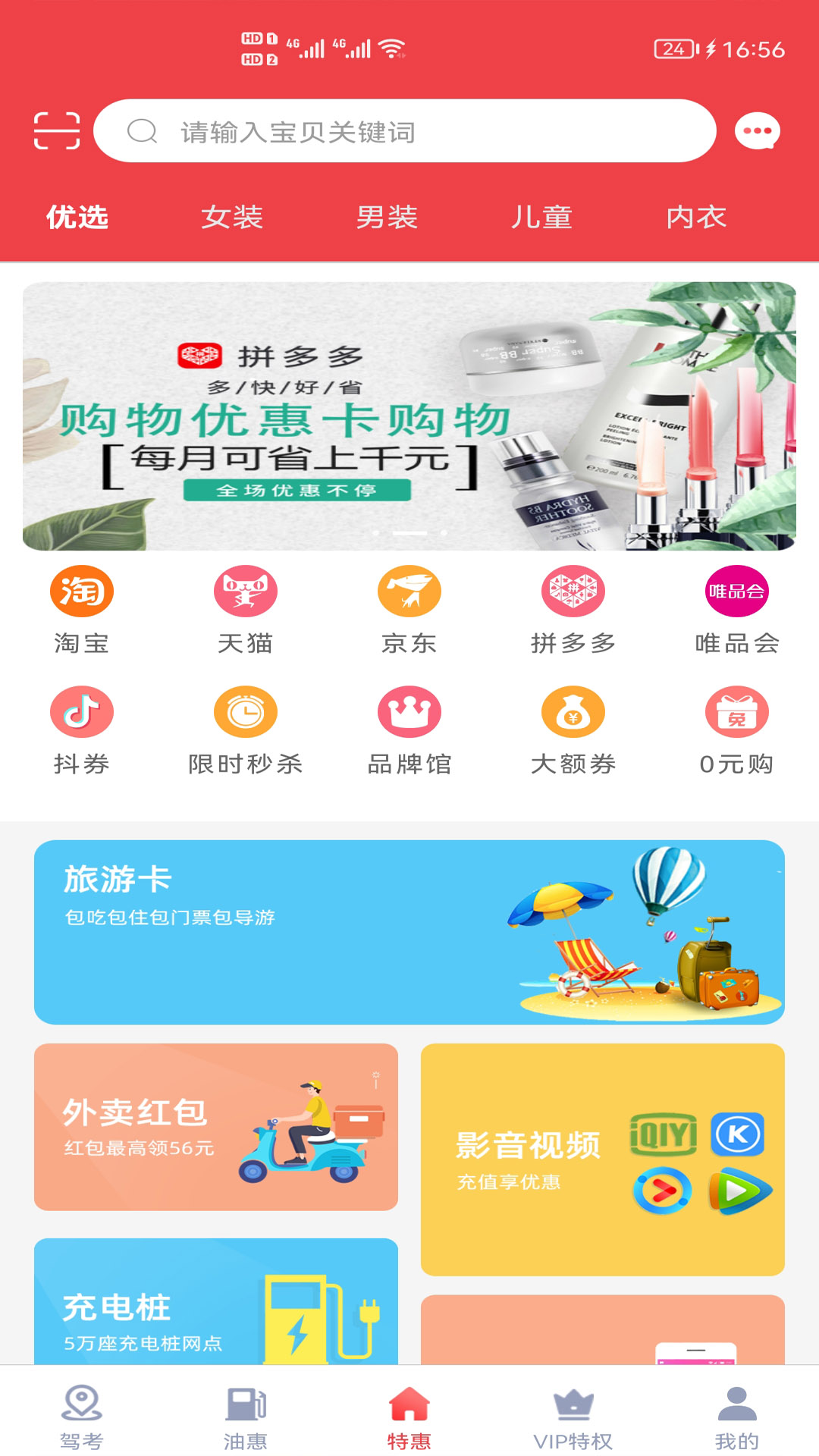Switch to the 儿童 category tab
The height and width of the screenshot is (1456, 819).
tap(541, 218)
